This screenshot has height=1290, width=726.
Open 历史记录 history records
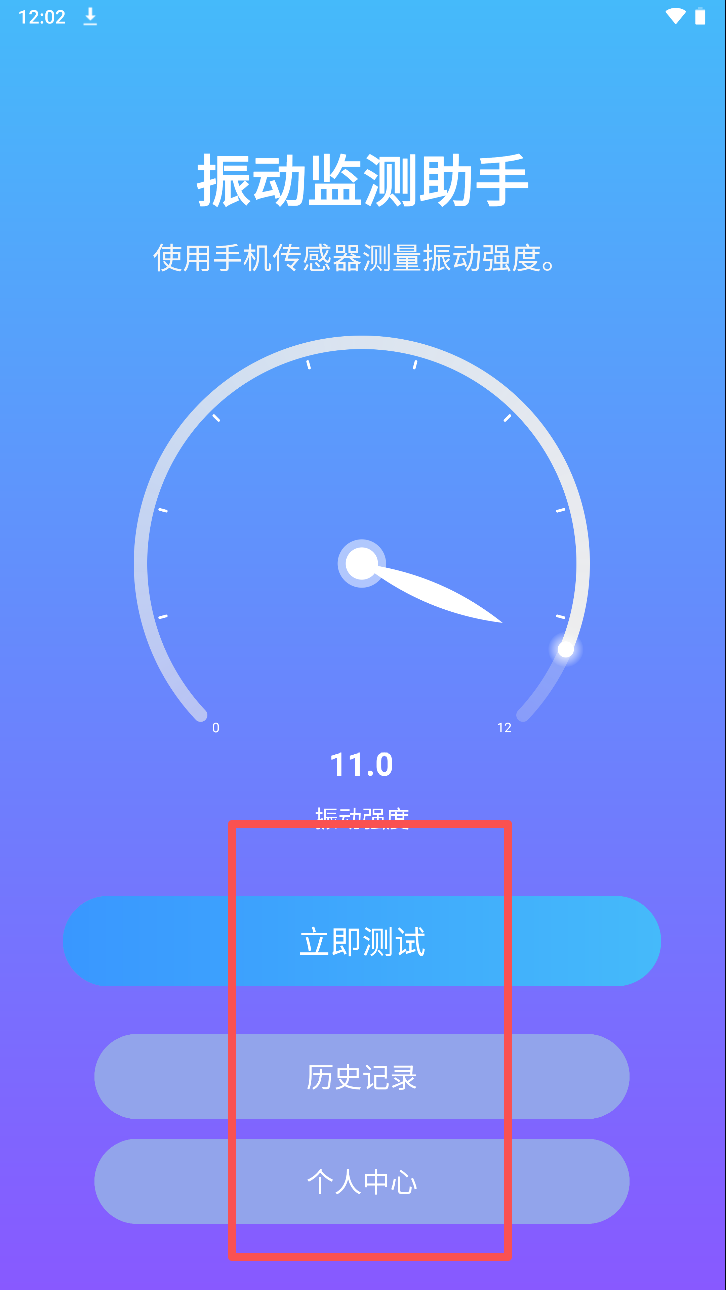point(362,1076)
